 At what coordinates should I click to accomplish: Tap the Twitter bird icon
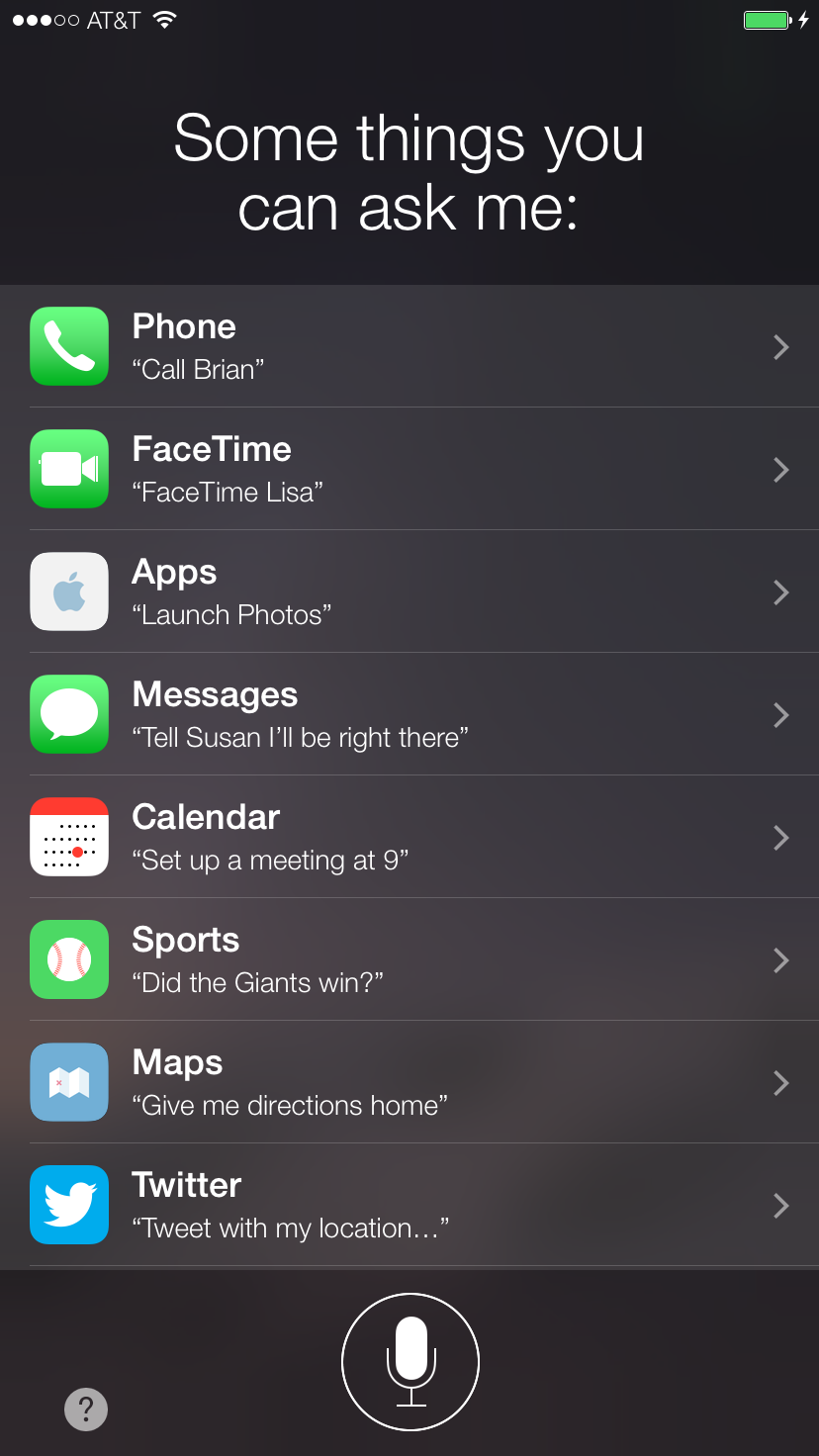pyautogui.click(x=69, y=1205)
